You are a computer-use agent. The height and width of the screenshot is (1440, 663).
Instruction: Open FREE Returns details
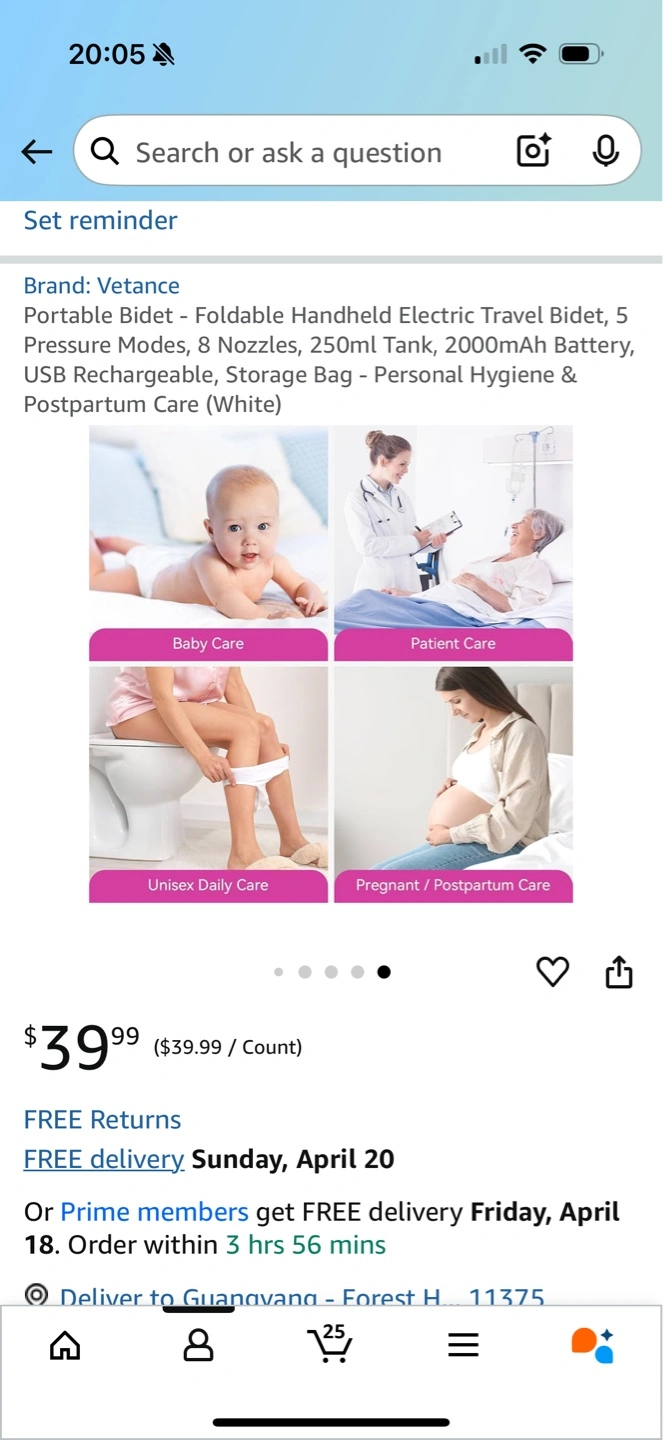(x=102, y=1119)
